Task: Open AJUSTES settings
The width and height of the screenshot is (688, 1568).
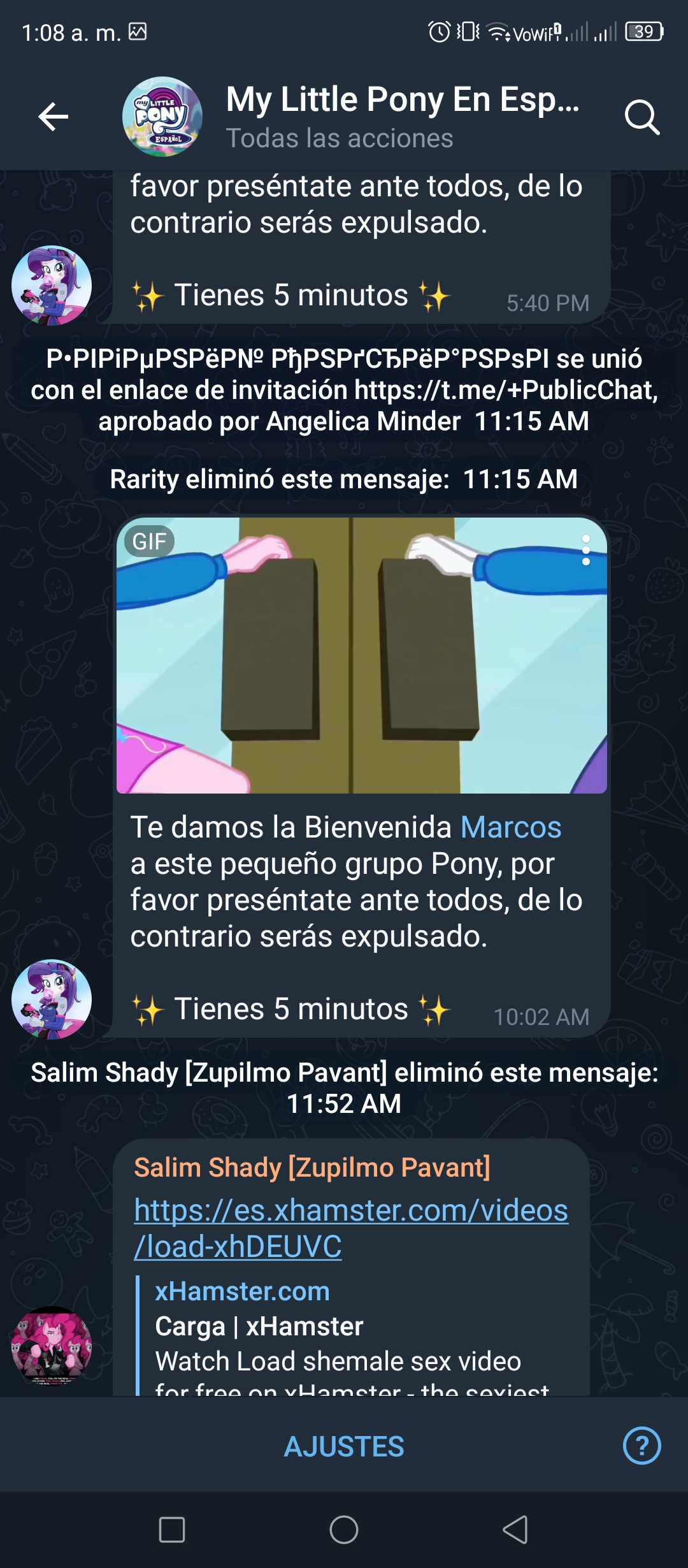Action: tap(344, 1447)
